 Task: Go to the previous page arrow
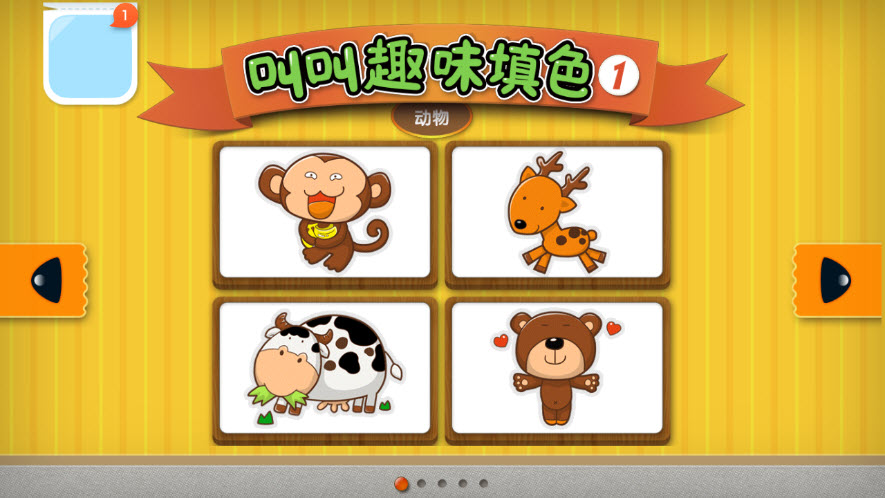tap(45, 280)
